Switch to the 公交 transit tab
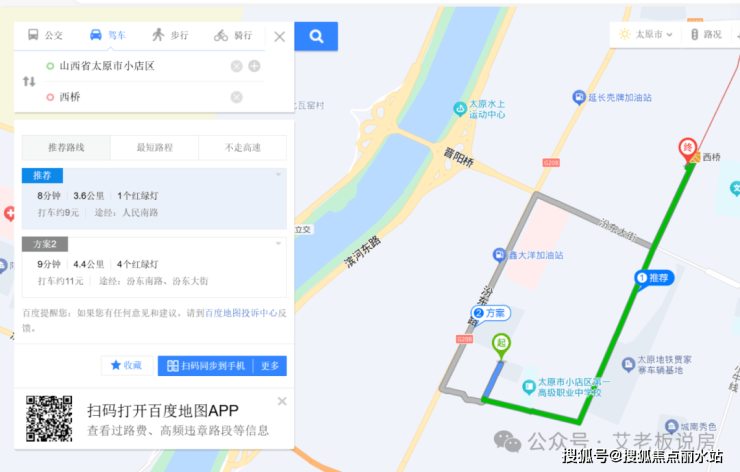The height and width of the screenshot is (472, 740). [x=45, y=35]
